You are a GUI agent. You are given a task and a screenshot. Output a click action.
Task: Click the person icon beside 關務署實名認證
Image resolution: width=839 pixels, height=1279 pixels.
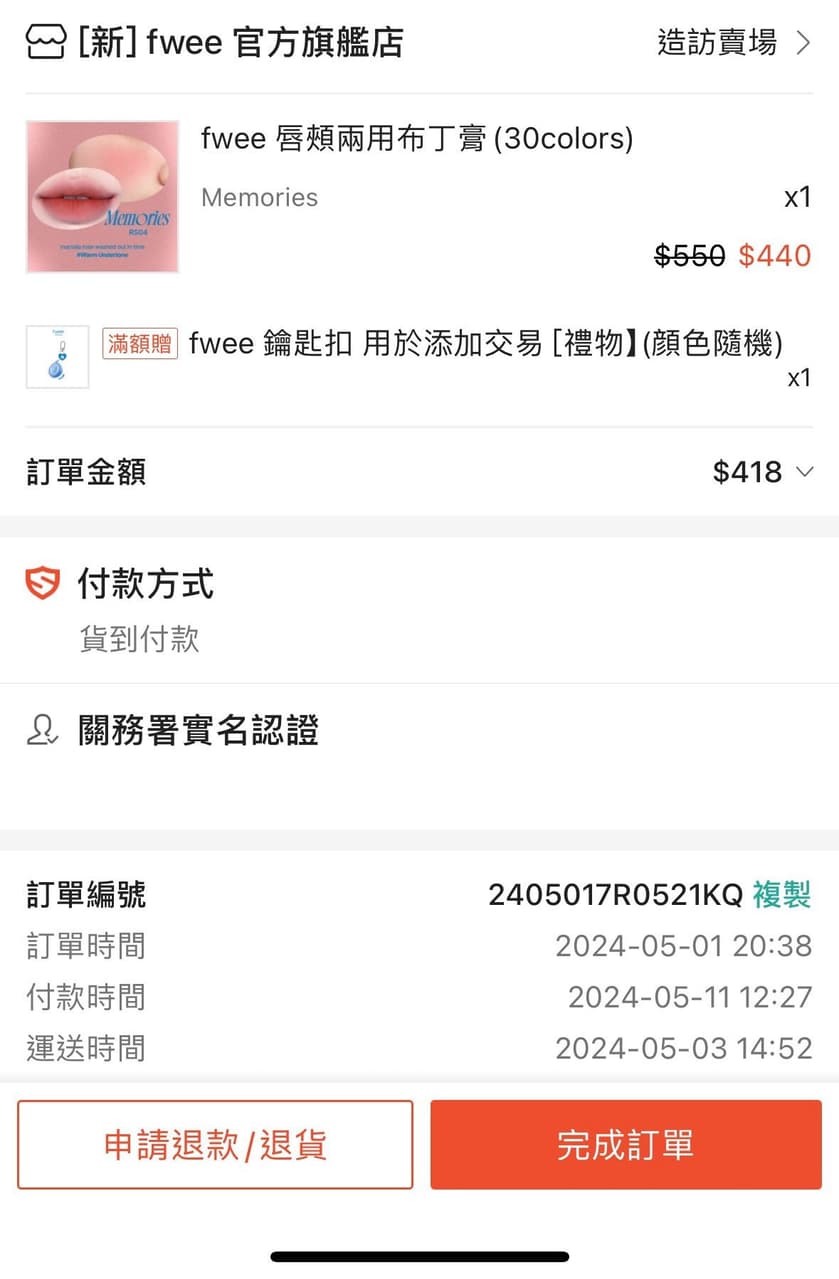pos(41,731)
